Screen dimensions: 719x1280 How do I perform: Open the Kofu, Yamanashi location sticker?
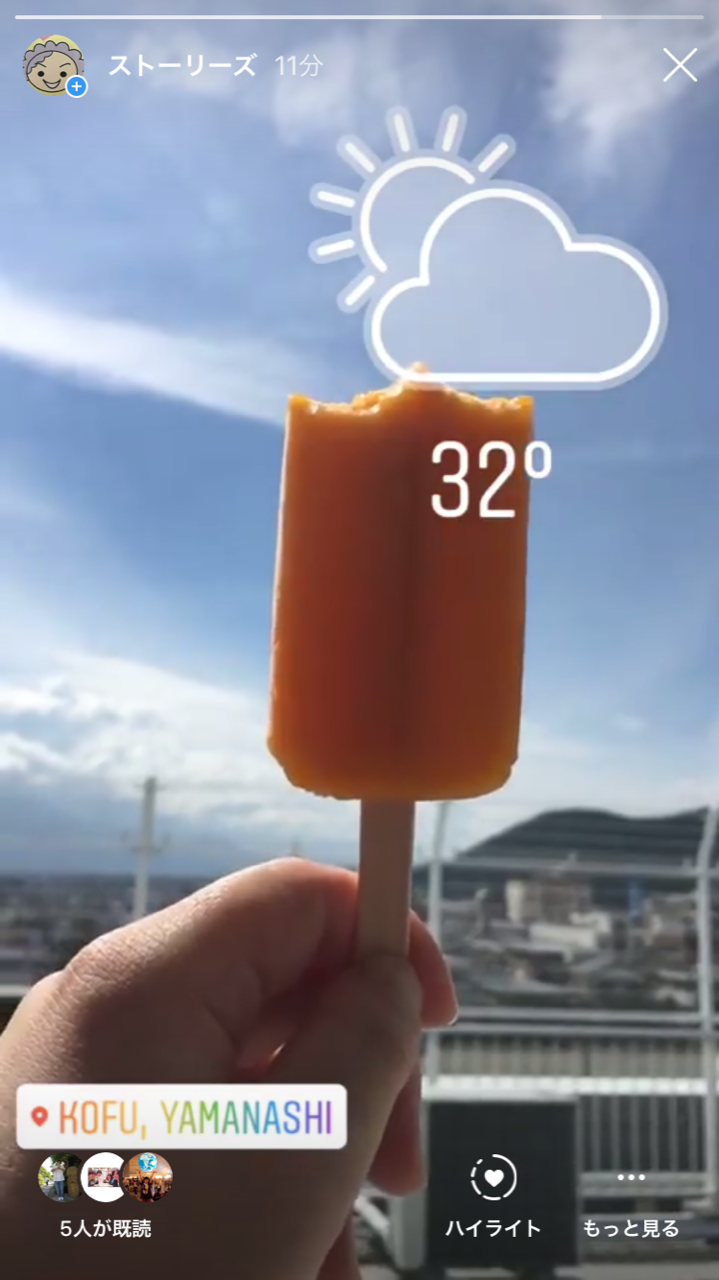coord(182,1117)
